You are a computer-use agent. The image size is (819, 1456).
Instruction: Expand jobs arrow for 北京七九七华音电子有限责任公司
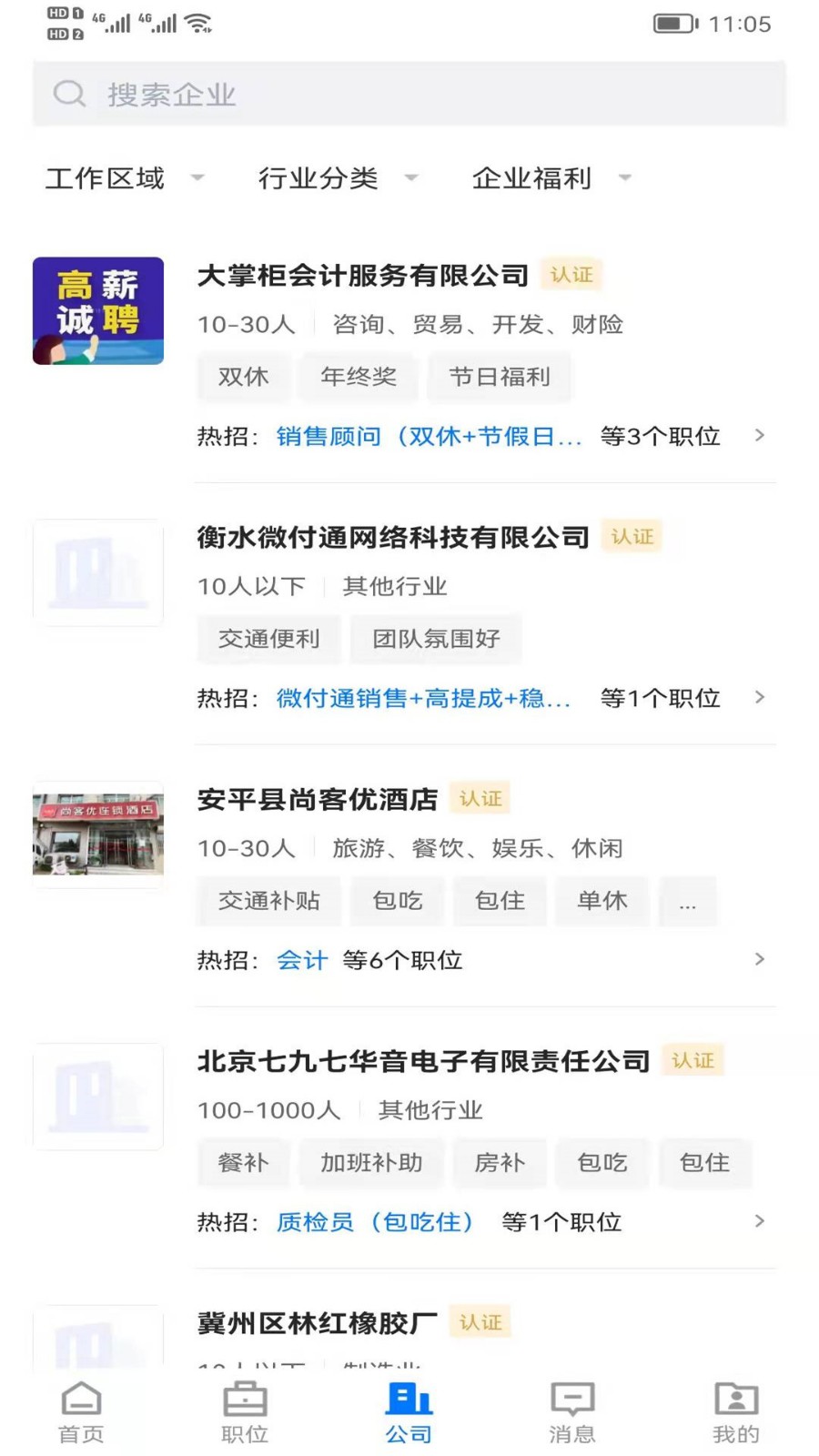coord(761,1222)
